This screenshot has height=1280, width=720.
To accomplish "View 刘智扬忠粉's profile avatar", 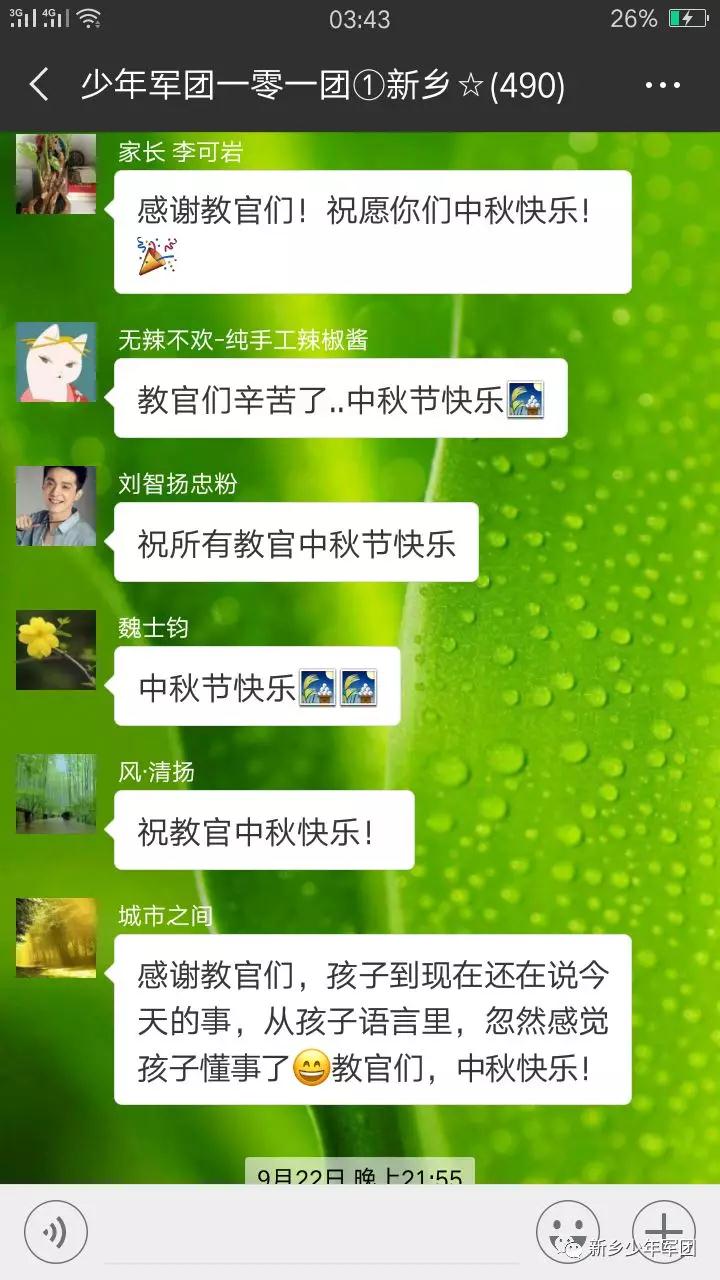I will [56, 506].
